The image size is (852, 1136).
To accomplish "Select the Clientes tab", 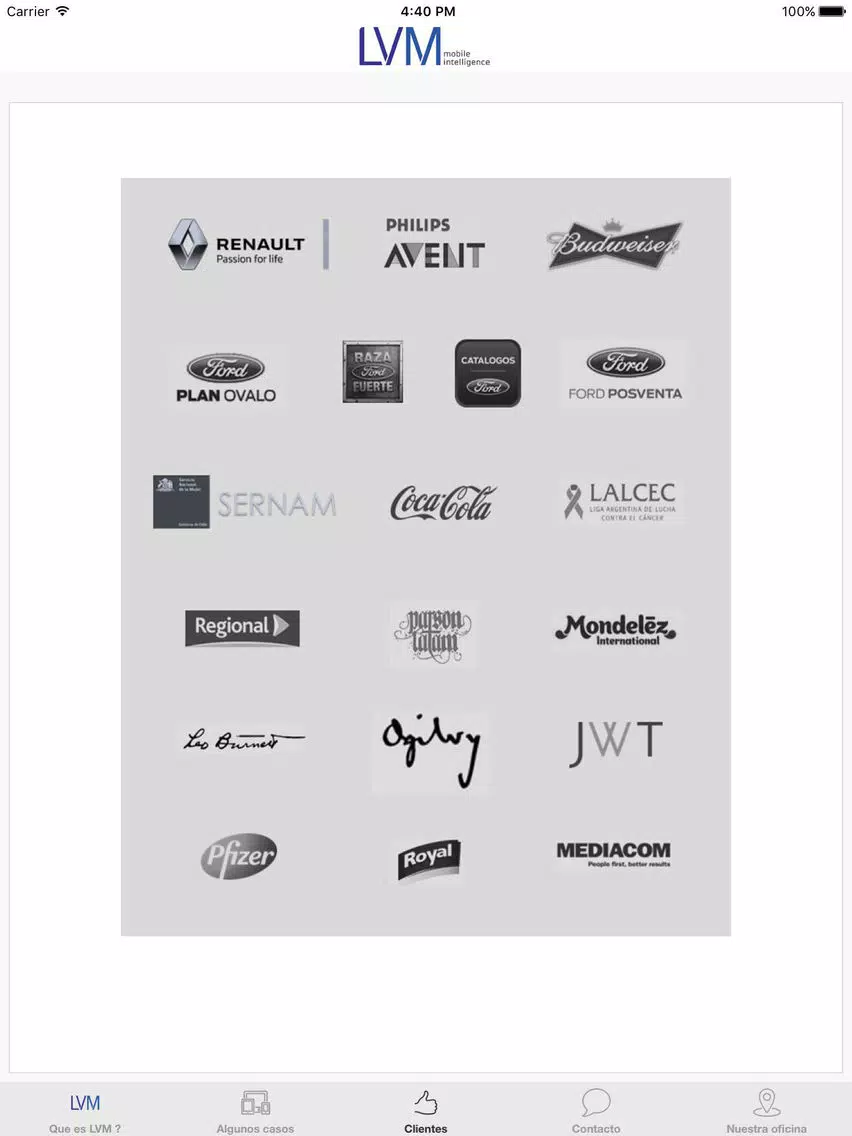I will pyautogui.click(x=426, y=1110).
